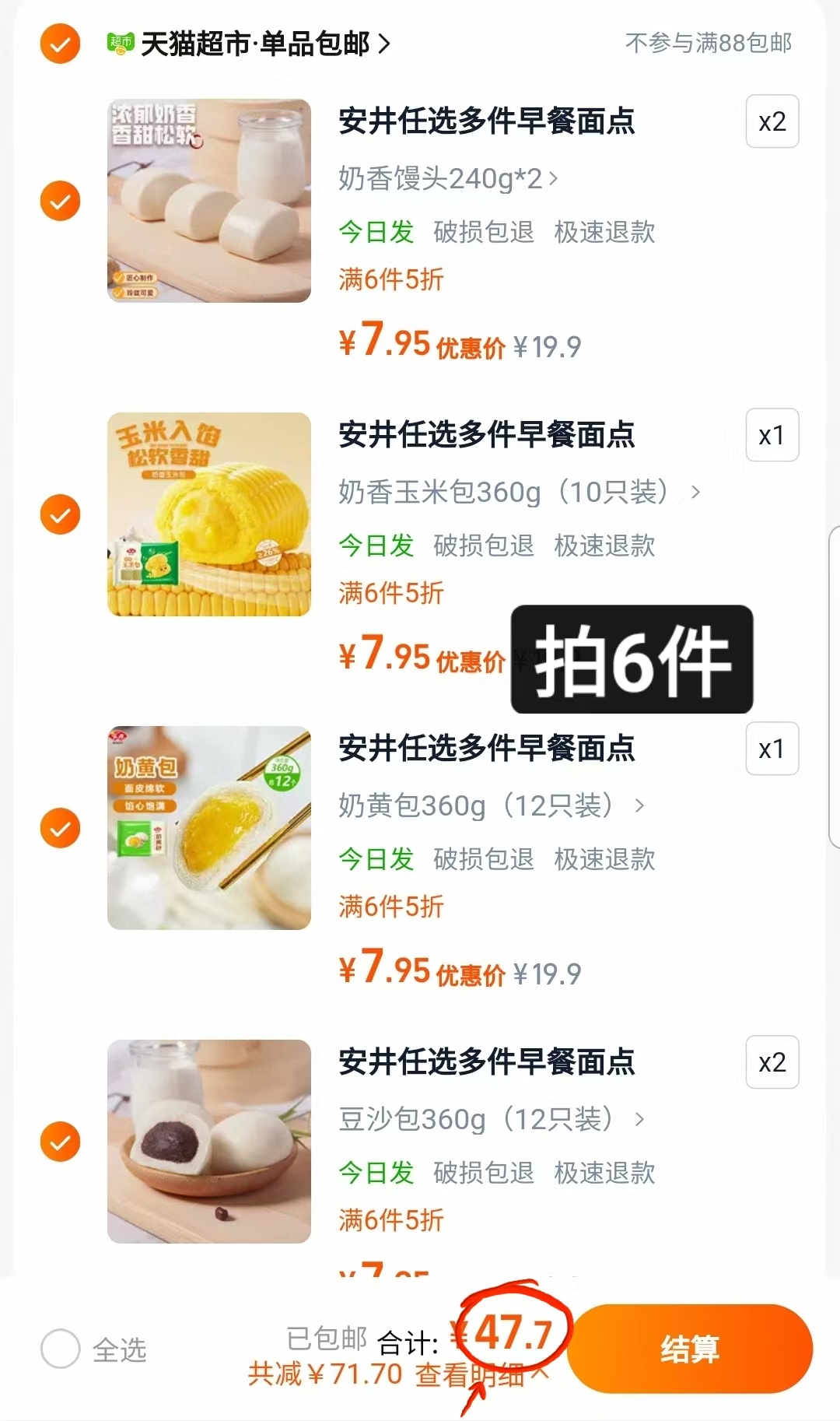Uncheck the 奶香玉米包 item
This screenshot has width=840, height=1421.
point(59,514)
